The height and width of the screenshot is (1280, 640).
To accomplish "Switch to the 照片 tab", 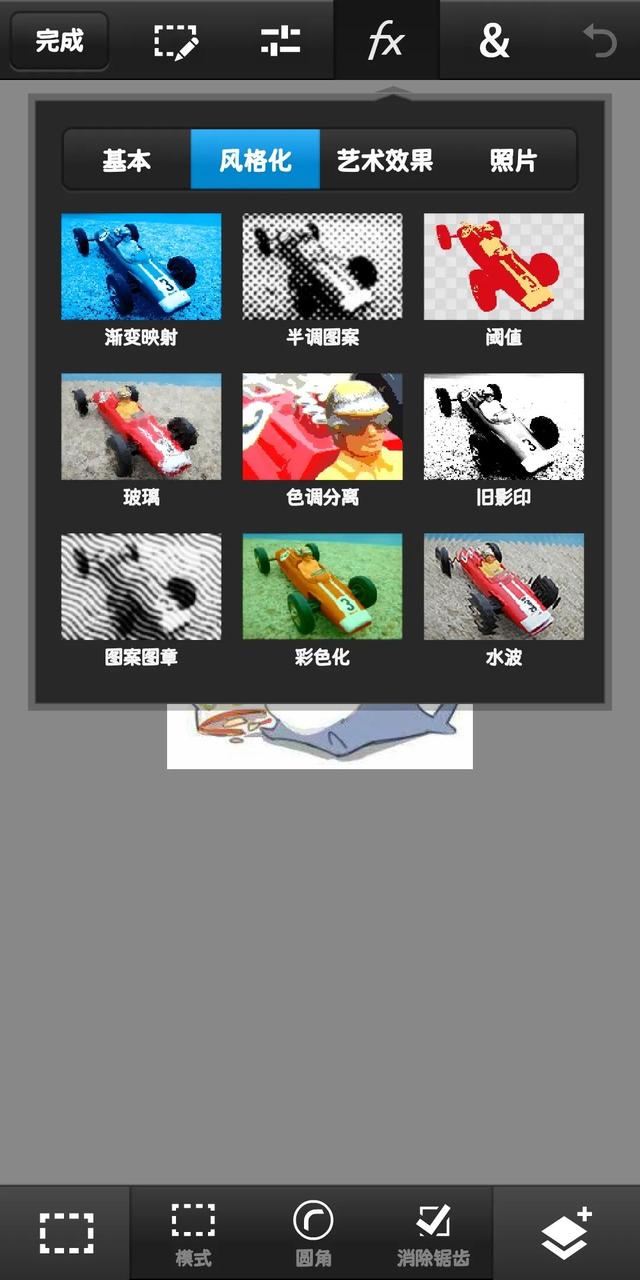I will [x=513, y=160].
